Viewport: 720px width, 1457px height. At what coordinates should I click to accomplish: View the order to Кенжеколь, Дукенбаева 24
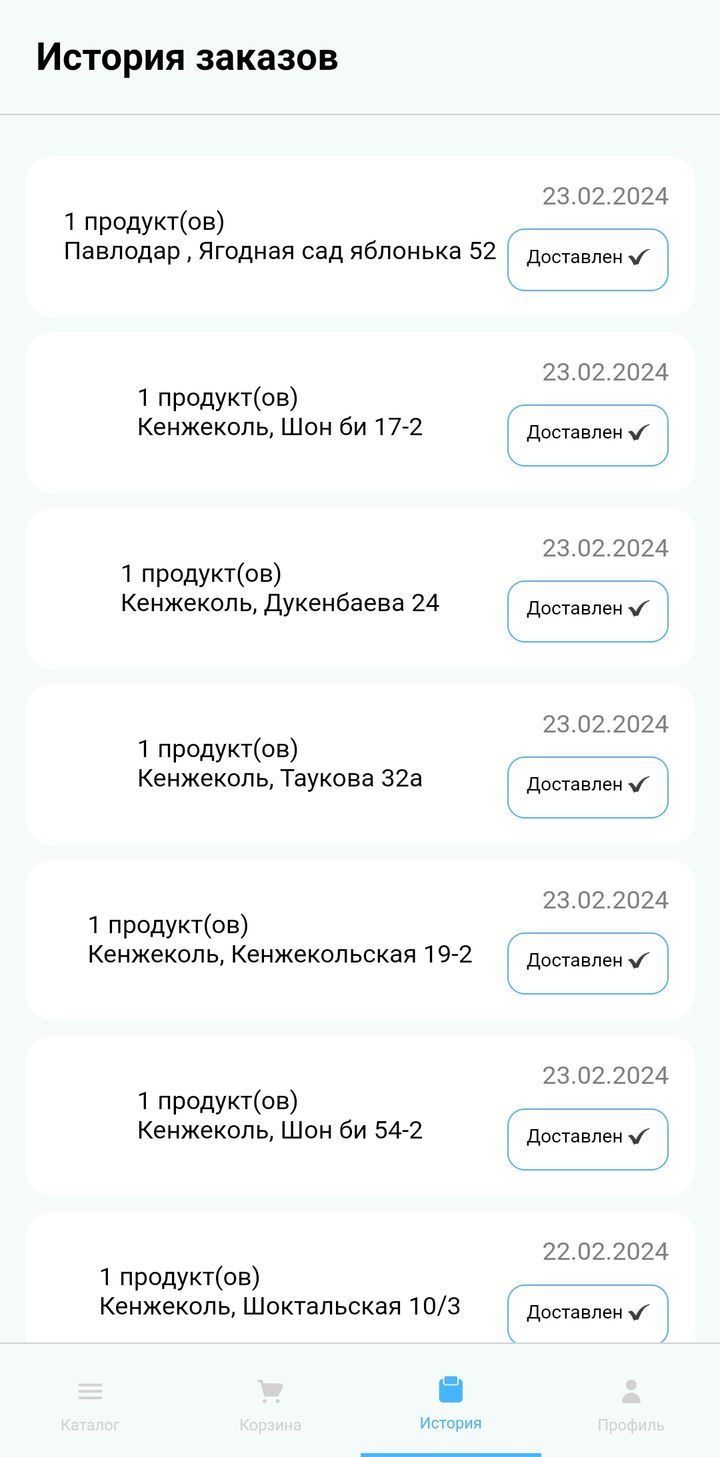[x=360, y=588]
